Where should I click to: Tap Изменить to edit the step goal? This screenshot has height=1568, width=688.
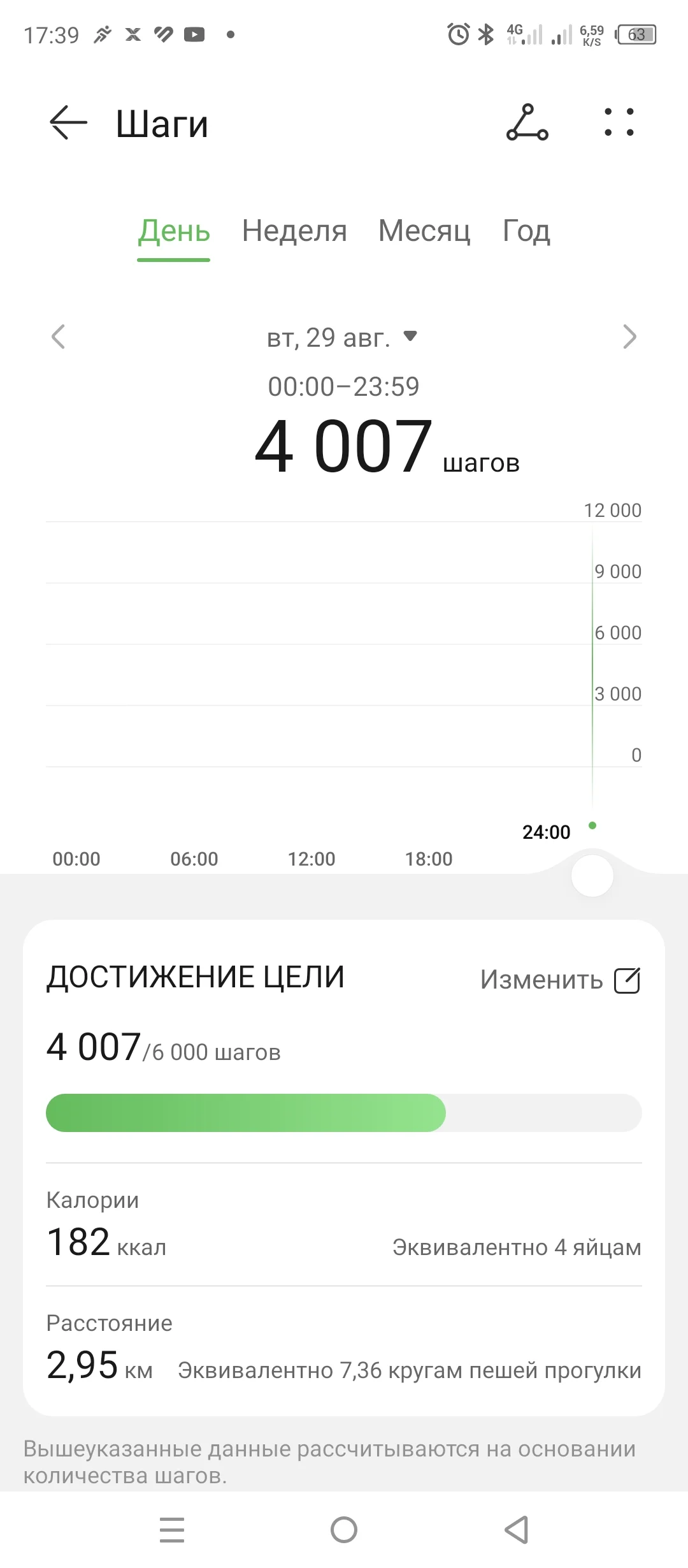point(559,980)
